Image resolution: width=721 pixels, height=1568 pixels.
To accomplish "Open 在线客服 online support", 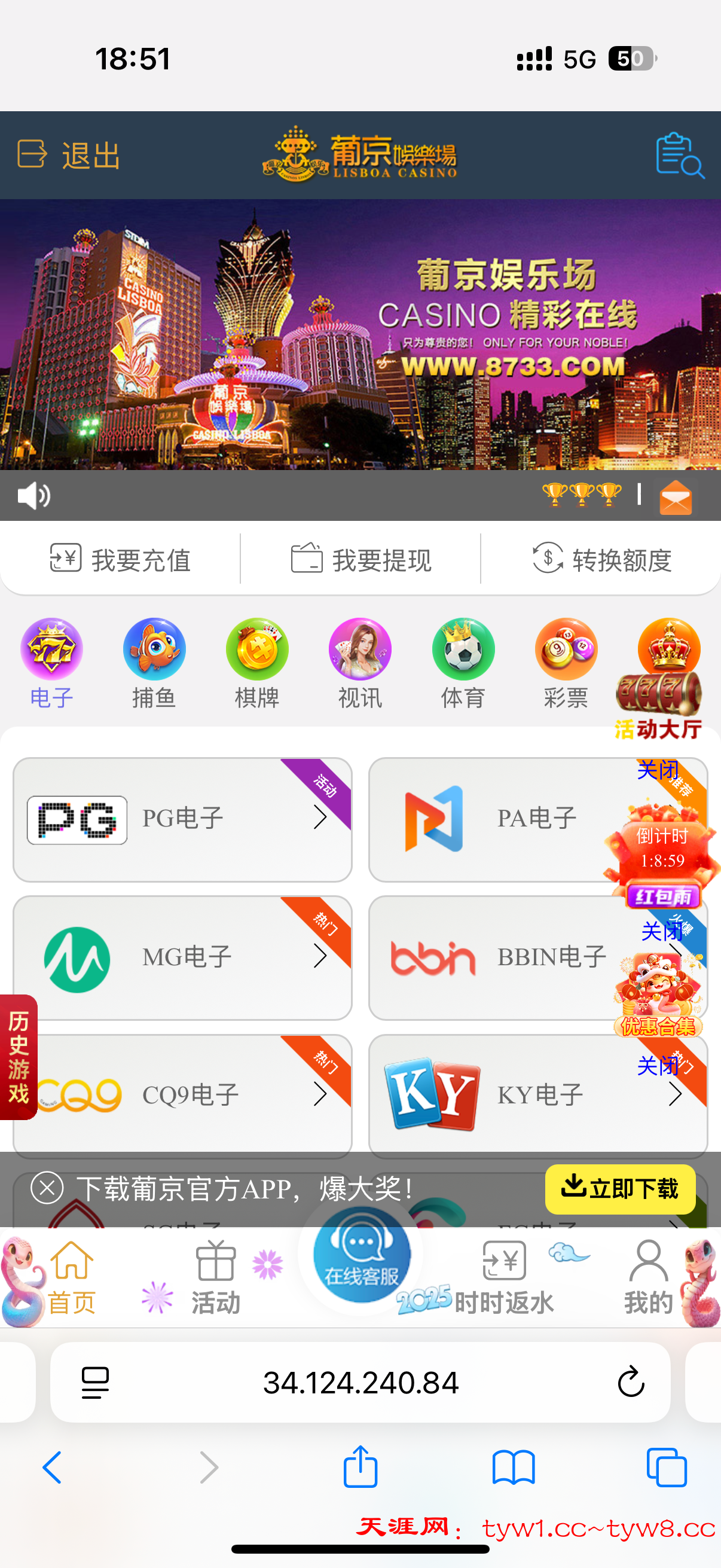I will 362,1255.
